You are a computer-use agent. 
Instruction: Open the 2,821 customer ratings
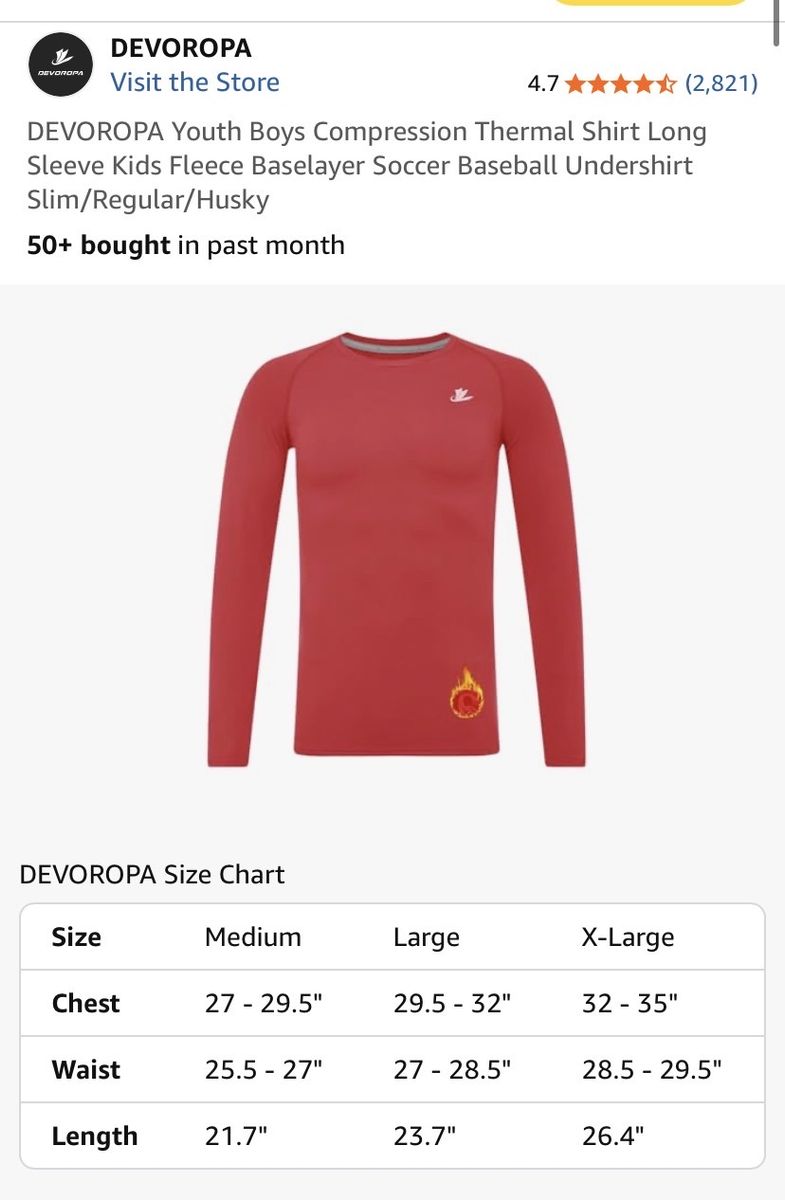click(x=720, y=83)
